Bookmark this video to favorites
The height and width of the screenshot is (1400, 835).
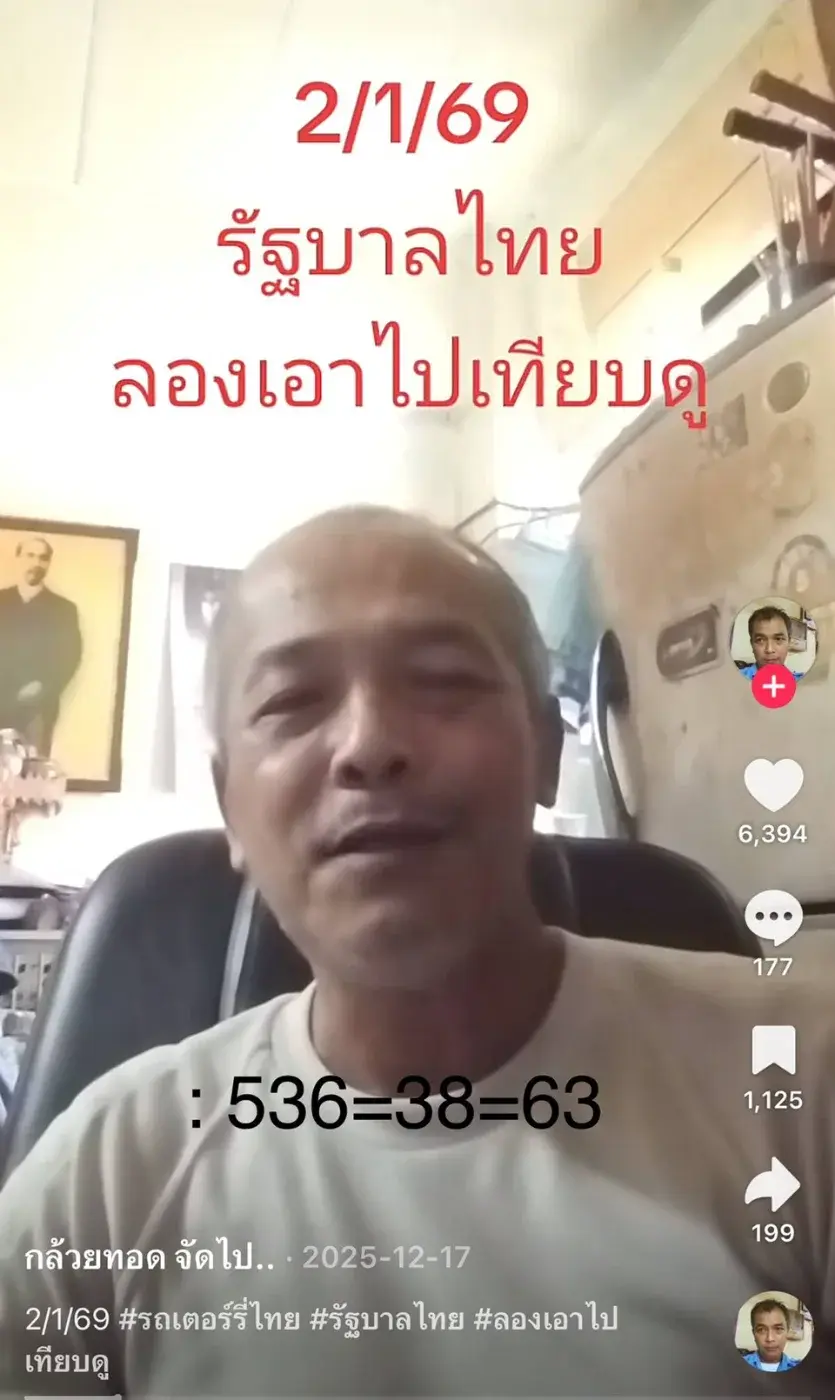tap(773, 1052)
